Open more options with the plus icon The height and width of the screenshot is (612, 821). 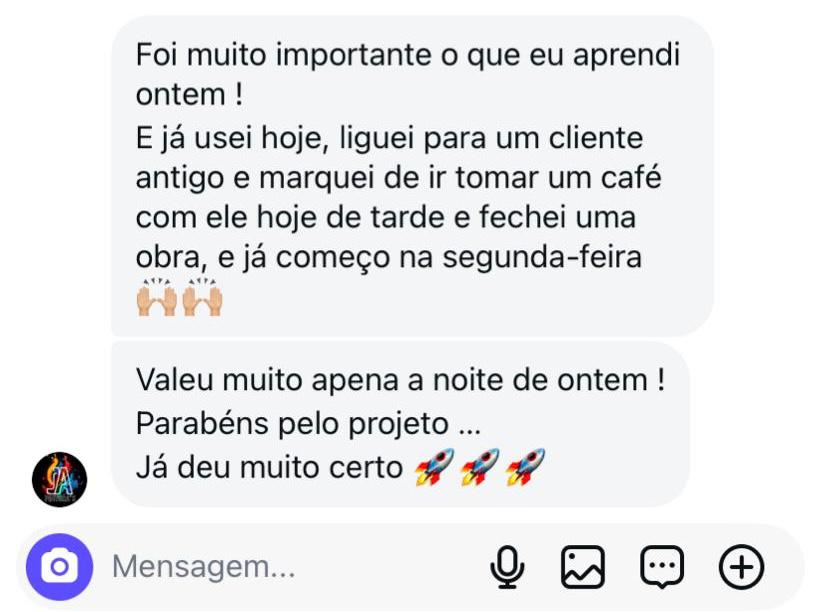(x=741, y=568)
